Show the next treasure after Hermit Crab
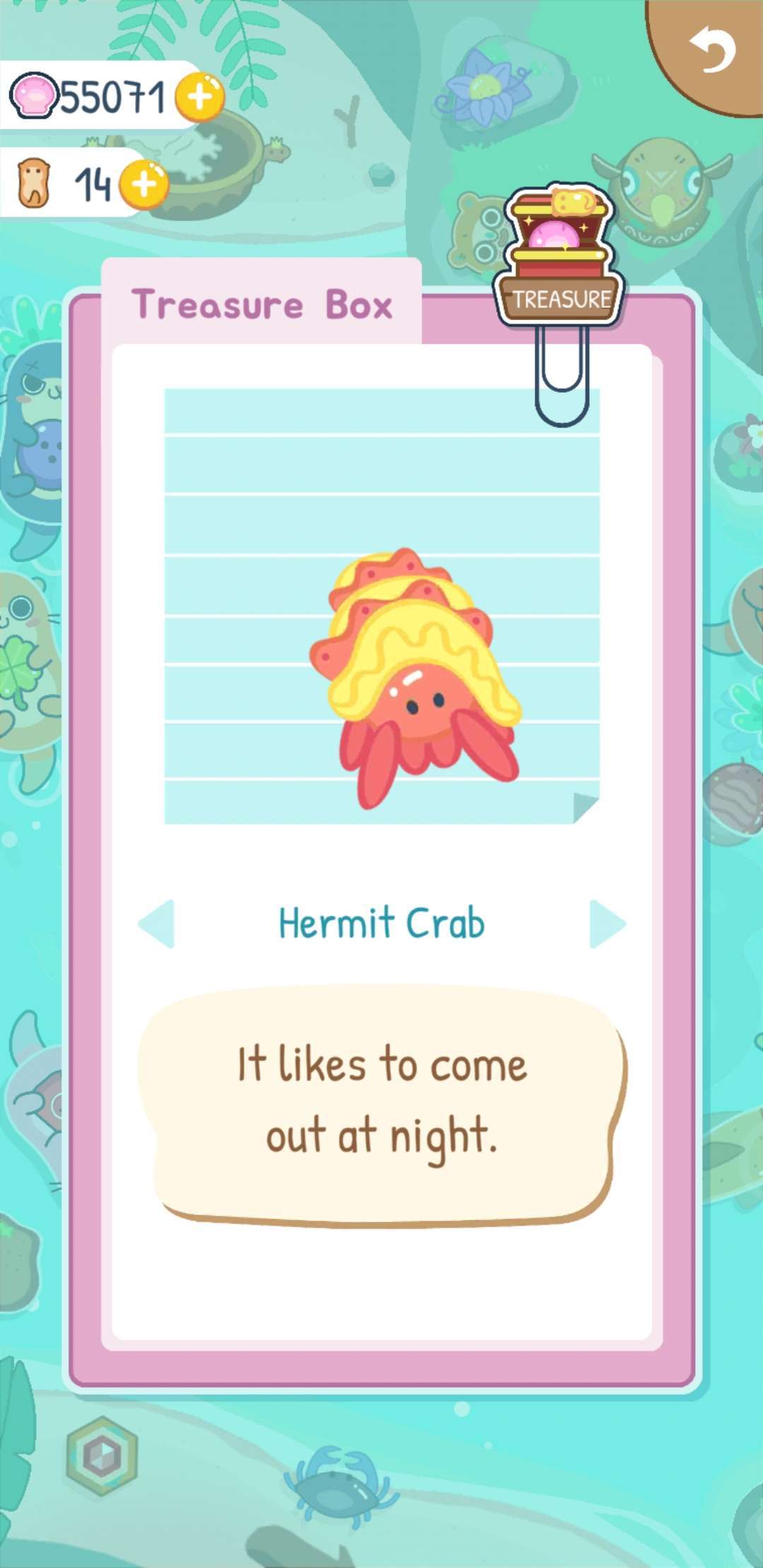 click(x=608, y=923)
